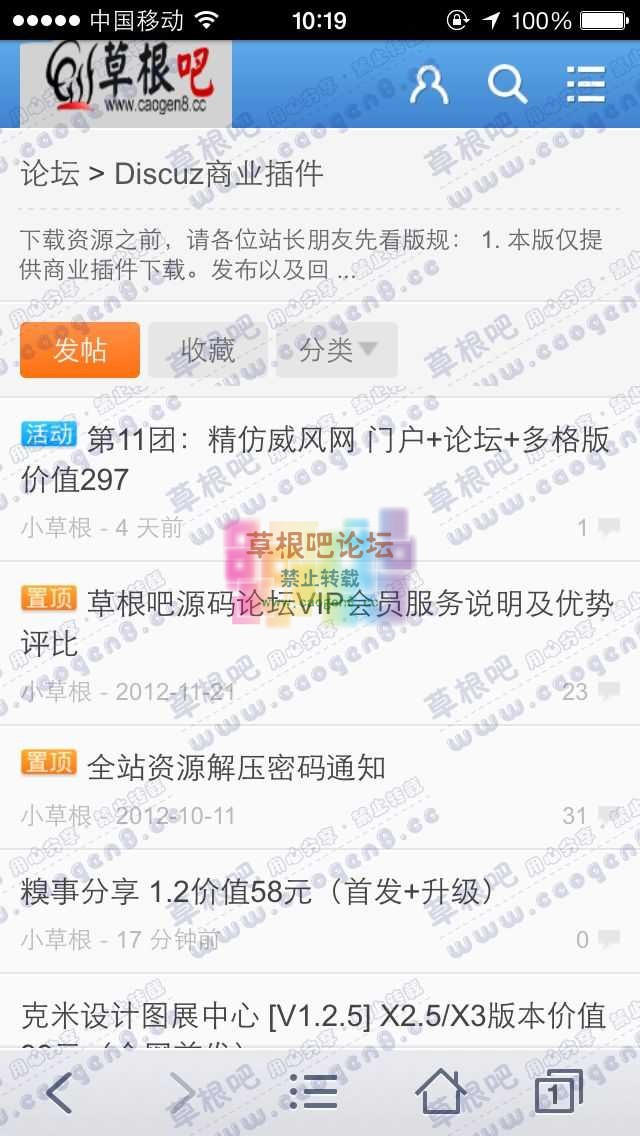Go to 论坛 breadcrumb link
This screenshot has width=640, height=1136.
pos(50,173)
